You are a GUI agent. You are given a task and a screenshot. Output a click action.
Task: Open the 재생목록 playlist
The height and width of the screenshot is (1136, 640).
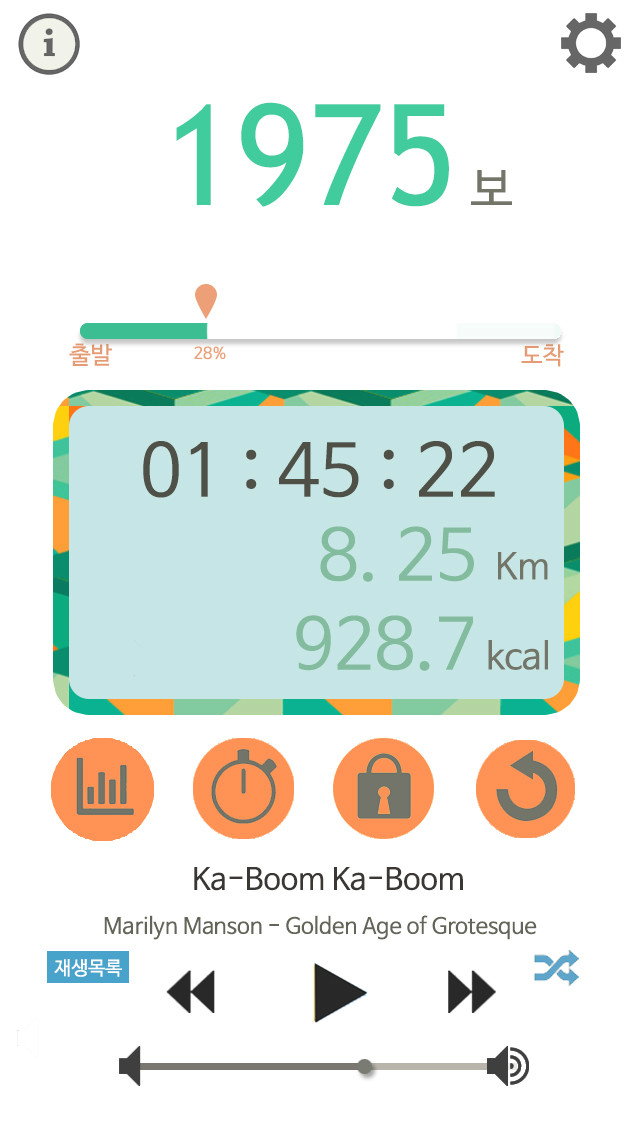point(88,968)
